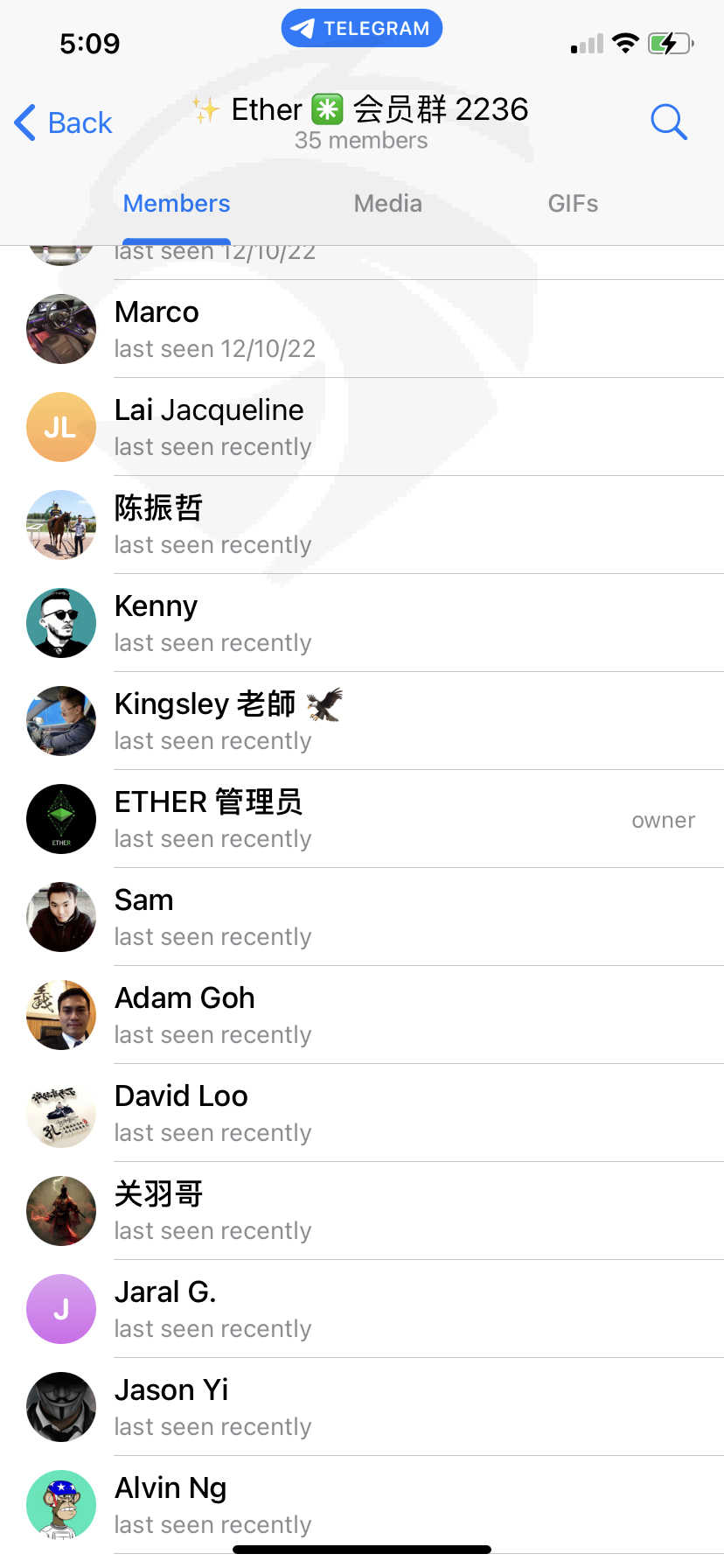Go back using the Back button
724x1568 pixels.
click(63, 122)
